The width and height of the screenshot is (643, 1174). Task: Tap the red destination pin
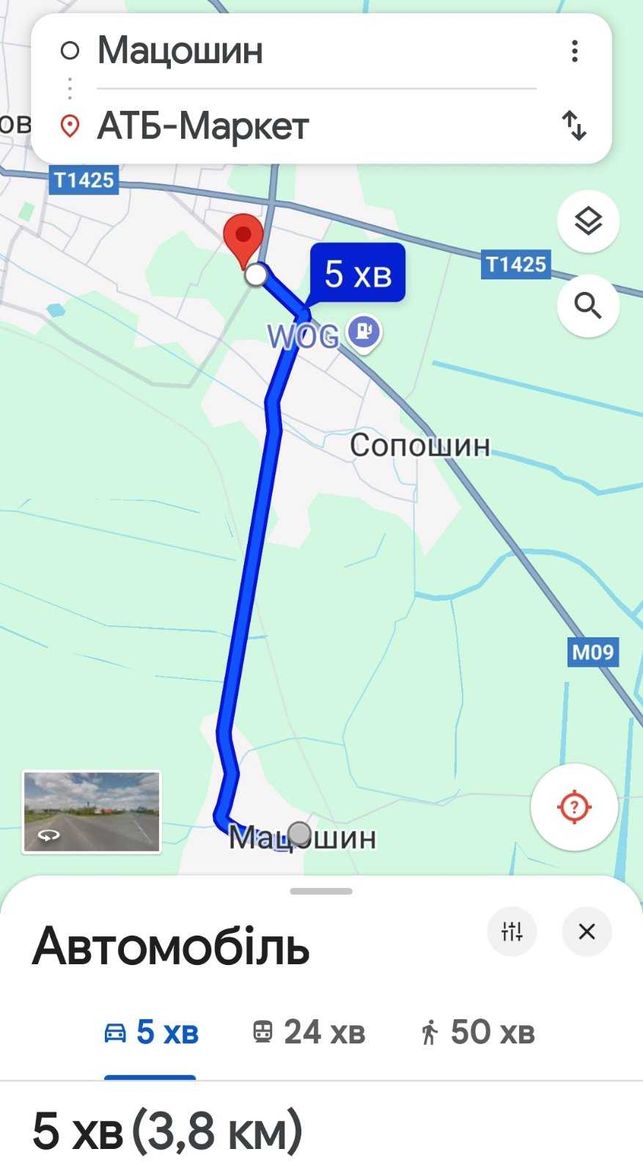(x=243, y=239)
